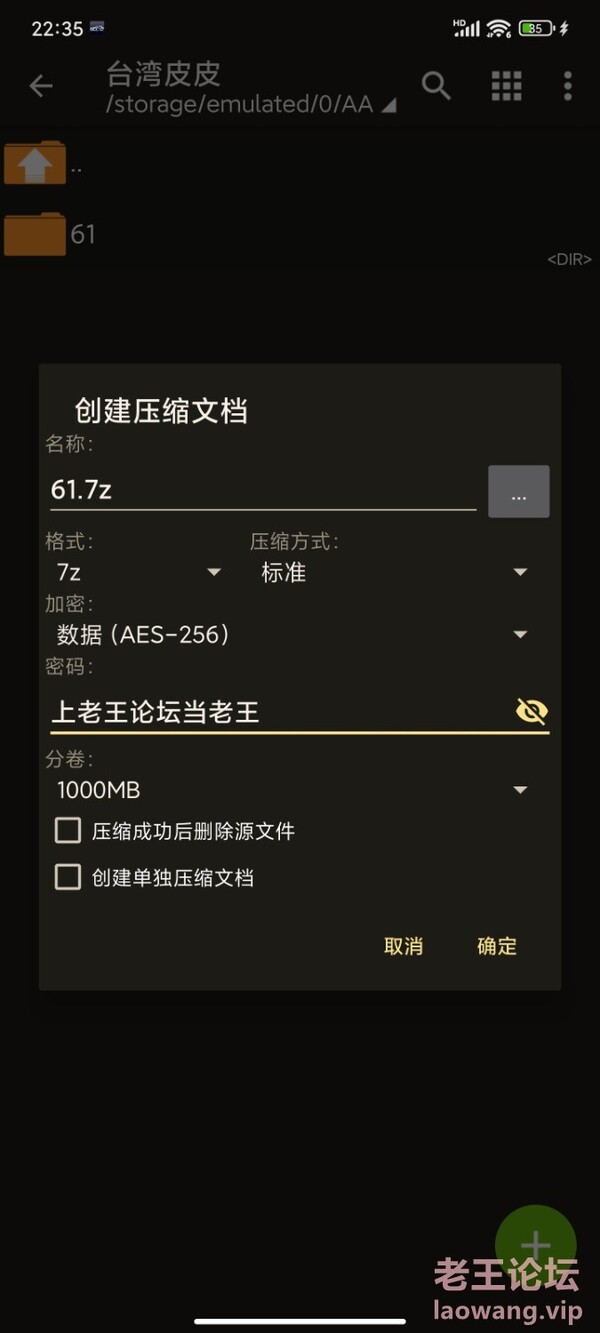Open the 1000MB volume size dropdown
The image size is (600, 1333).
pos(292,790)
